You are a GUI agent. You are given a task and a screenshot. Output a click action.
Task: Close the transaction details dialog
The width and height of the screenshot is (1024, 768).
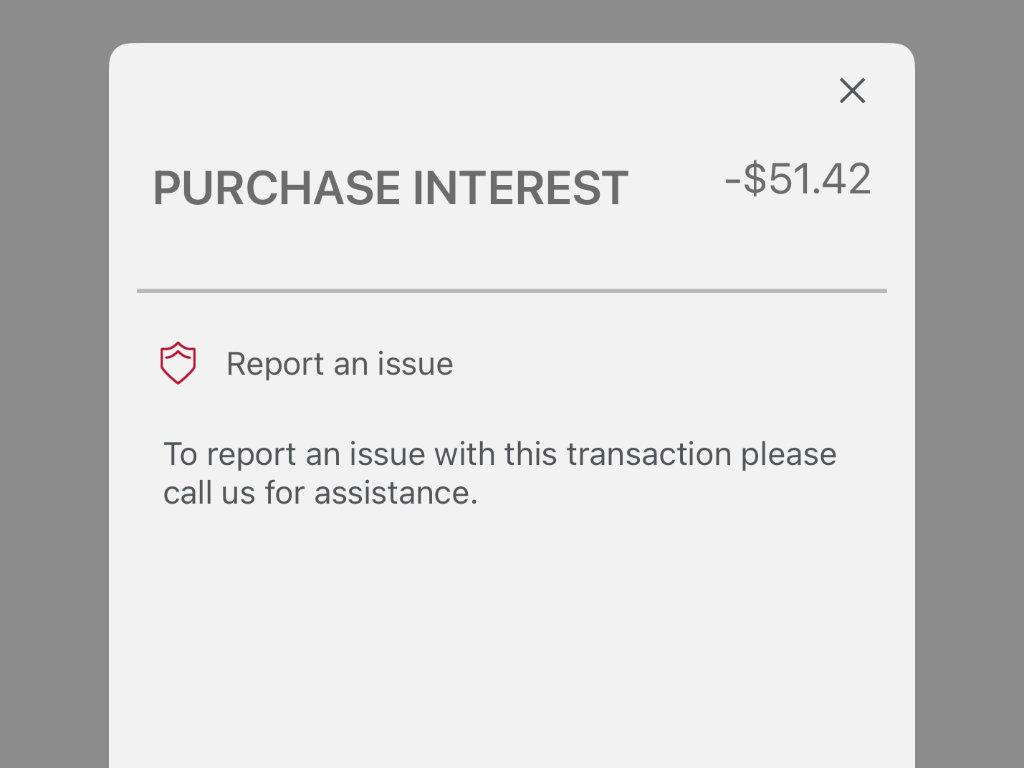coord(852,91)
